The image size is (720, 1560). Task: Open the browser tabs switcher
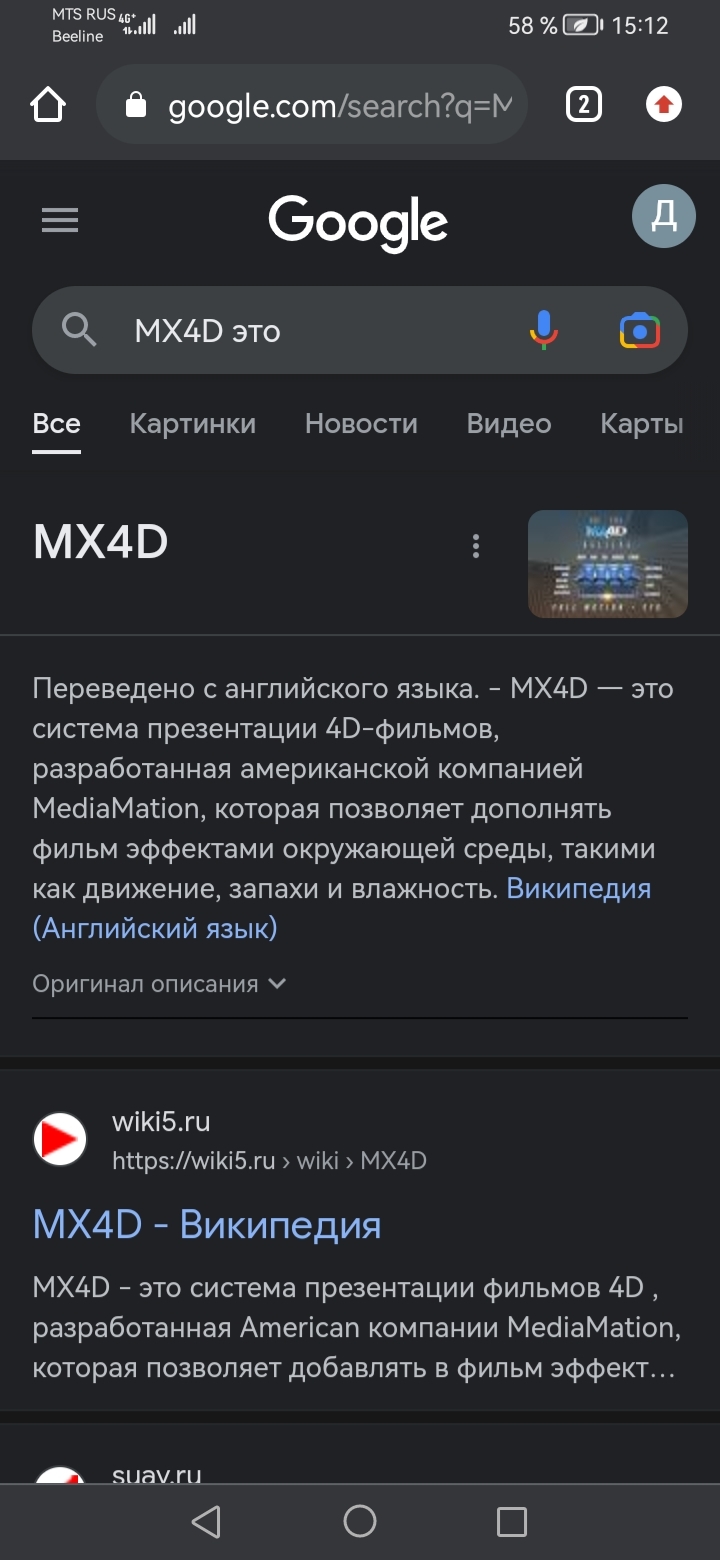(x=584, y=105)
